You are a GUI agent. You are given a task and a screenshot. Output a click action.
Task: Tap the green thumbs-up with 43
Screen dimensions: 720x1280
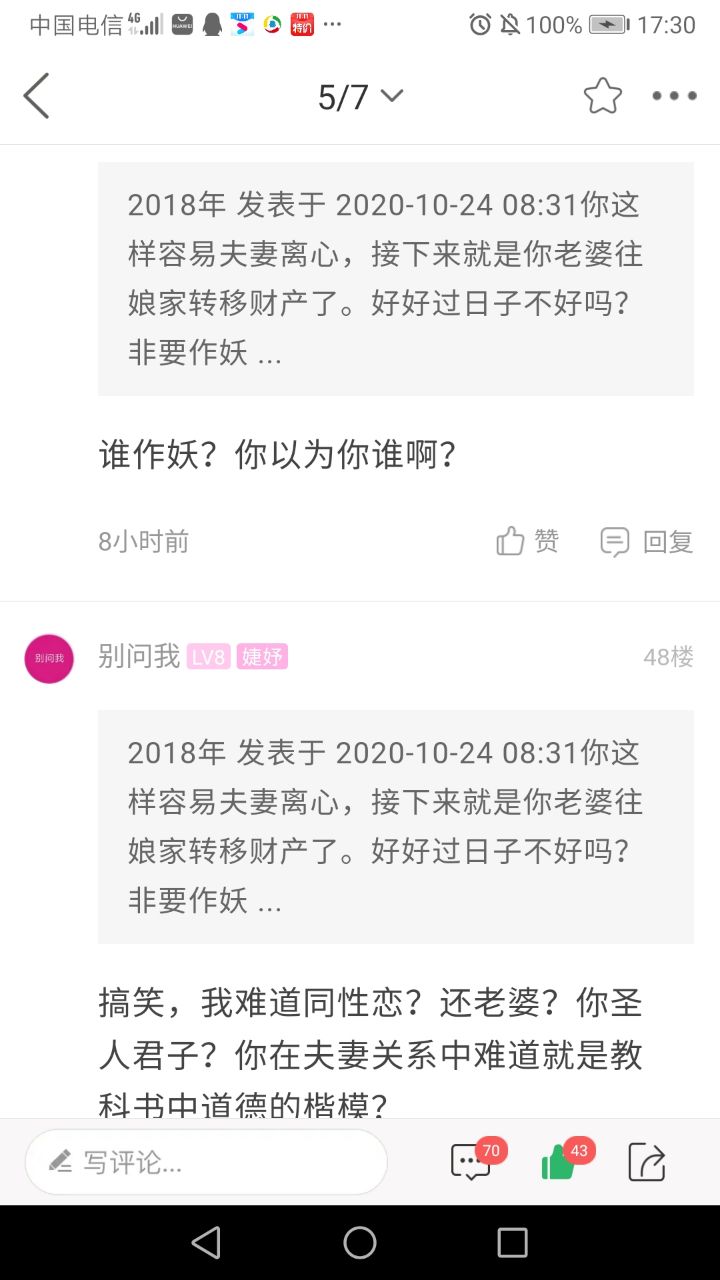click(x=558, y=1162)
